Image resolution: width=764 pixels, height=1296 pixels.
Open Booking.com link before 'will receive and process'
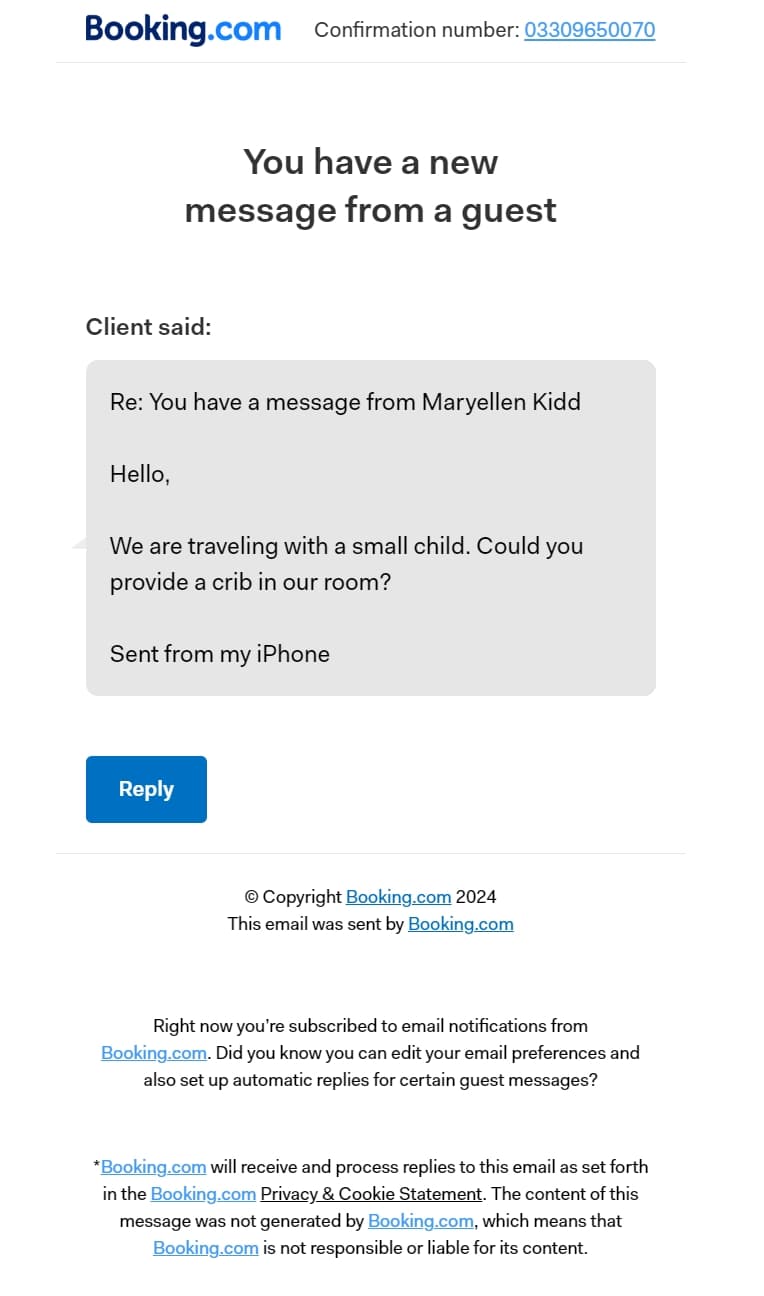tap(153, 1167)
